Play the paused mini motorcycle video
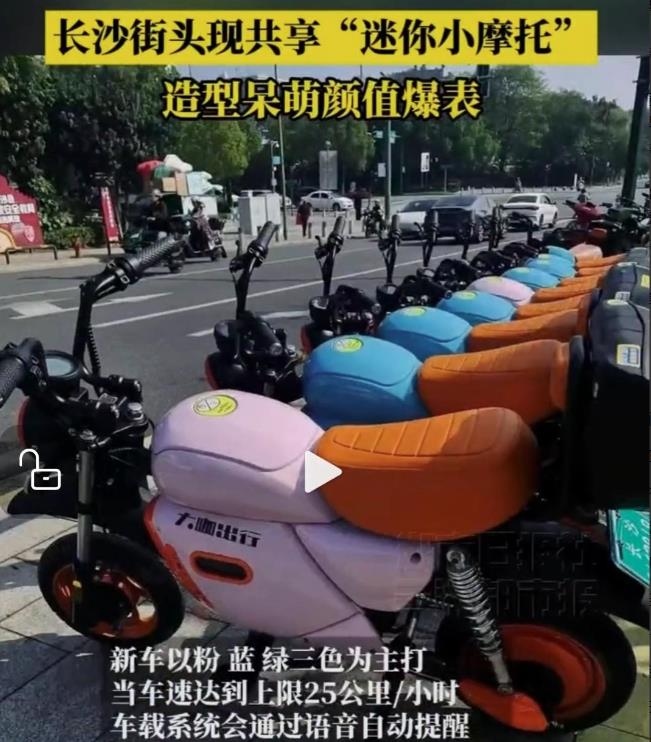Viewport: 651px width, 742px height. pyautogui.click(x=322, y=472)
